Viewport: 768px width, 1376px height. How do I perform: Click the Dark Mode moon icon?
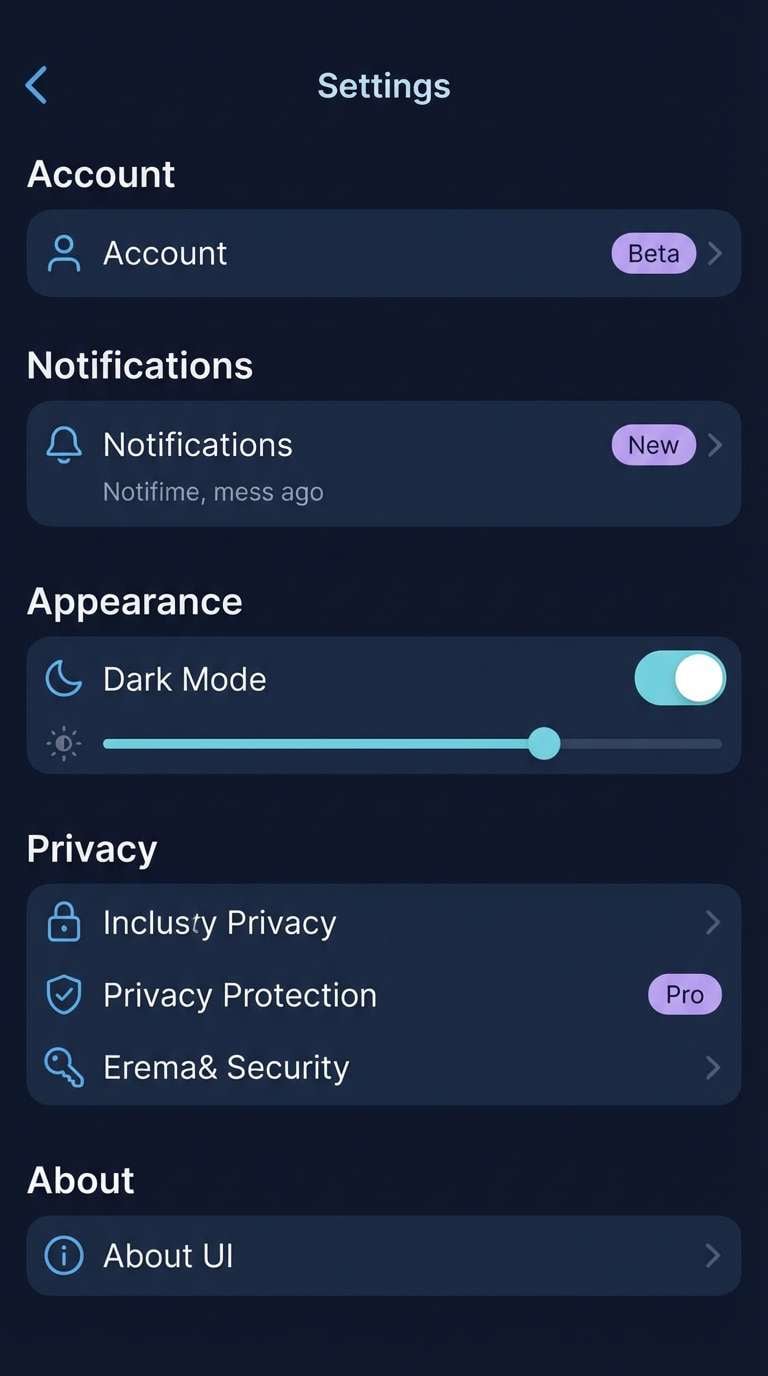click(62, 677)
